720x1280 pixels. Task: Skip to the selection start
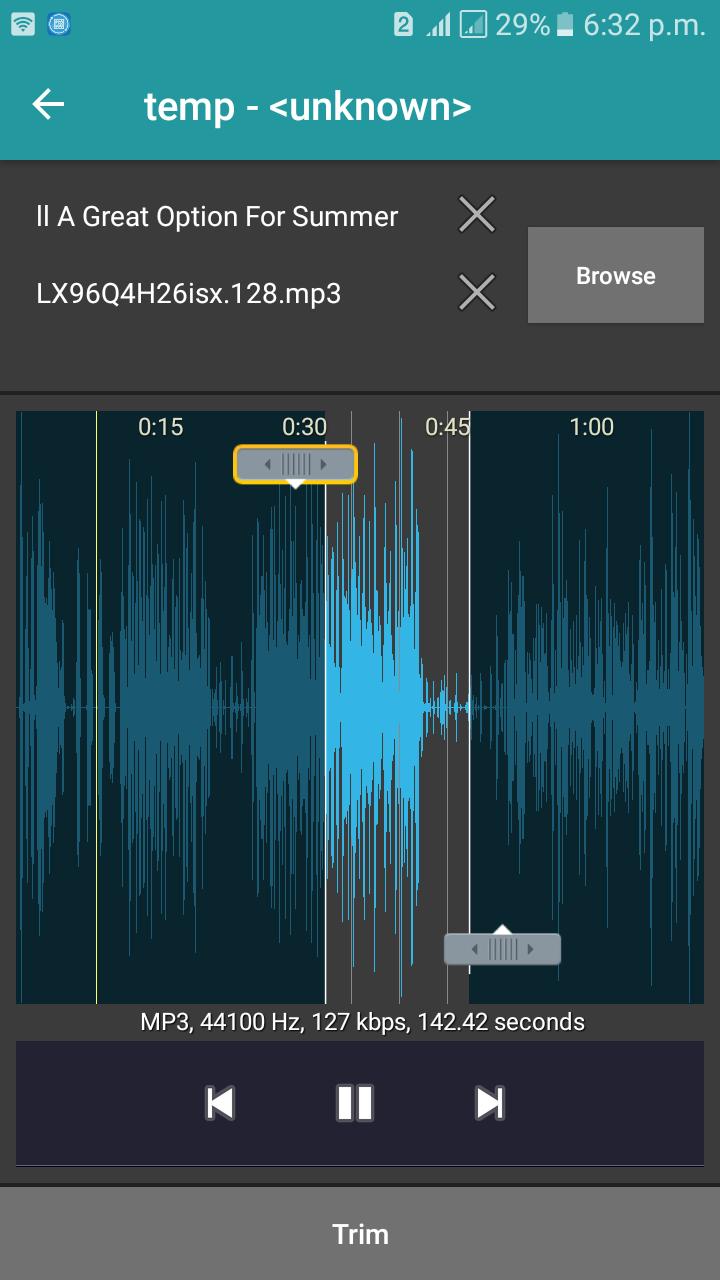[x=220, y=1103]
